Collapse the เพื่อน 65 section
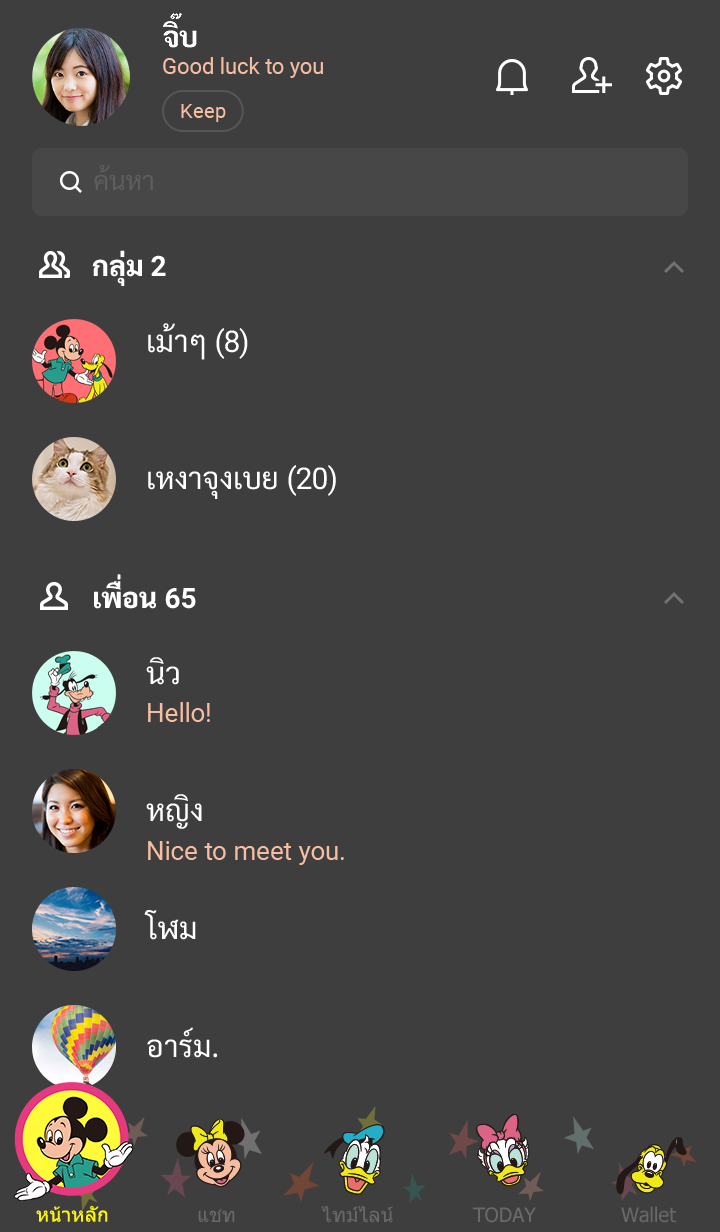 pyautogui.click(x=674, y=598)
